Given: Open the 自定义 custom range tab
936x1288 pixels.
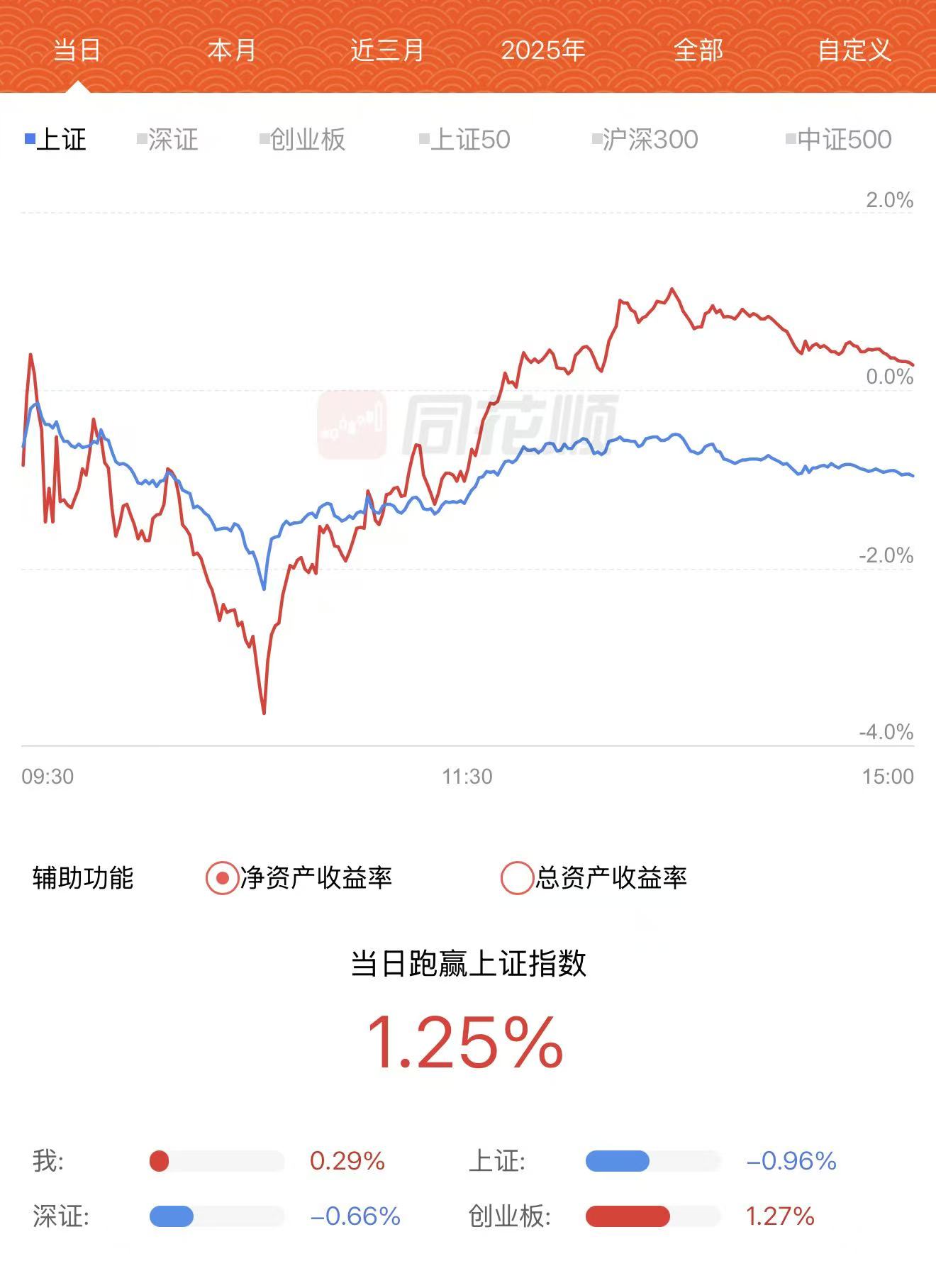Looking at the screenshot, I should click(x=854, y=50).
